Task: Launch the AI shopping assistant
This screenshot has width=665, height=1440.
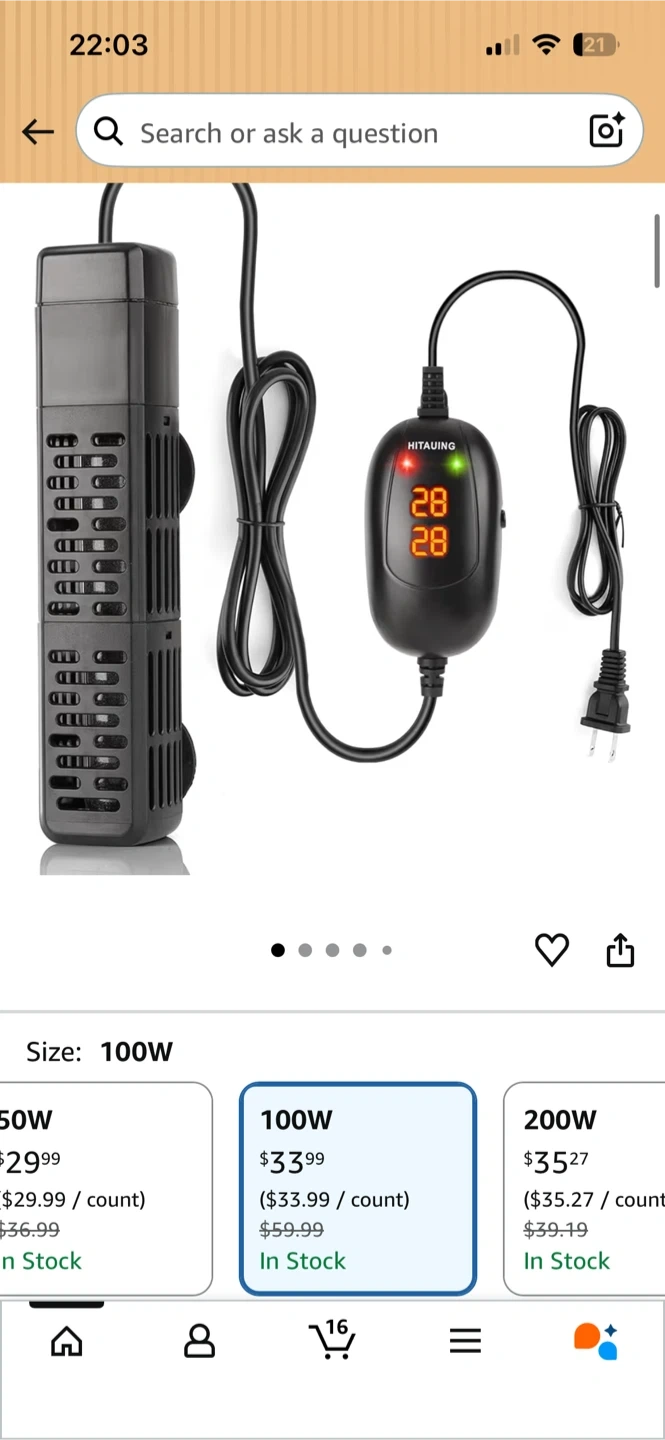Action: coord(596,1341)
